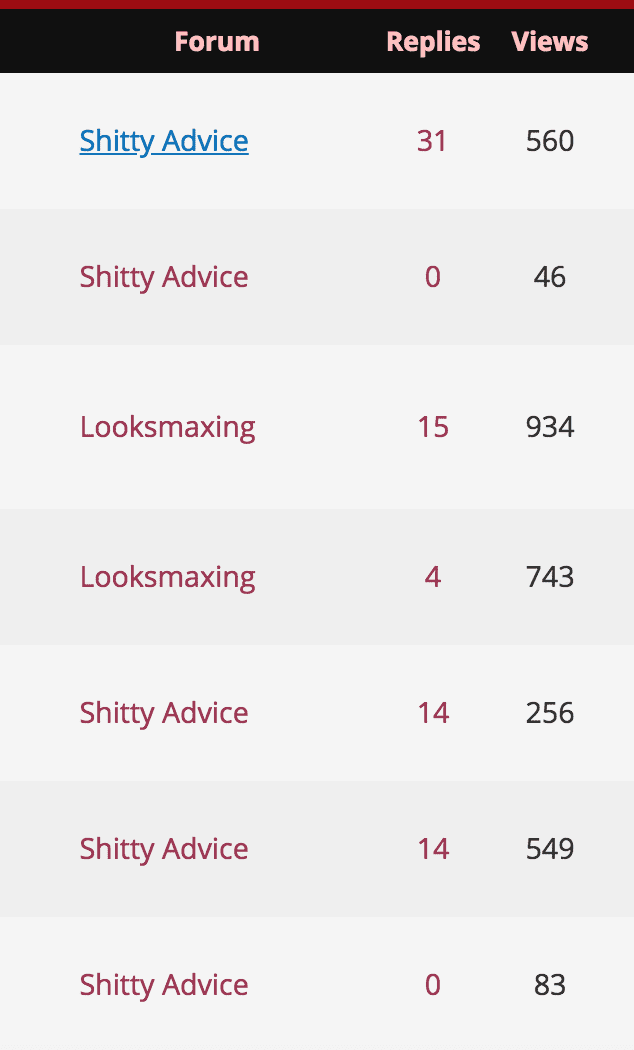View the 4 replies count link
634x1050 pixels.
(433, 577)
